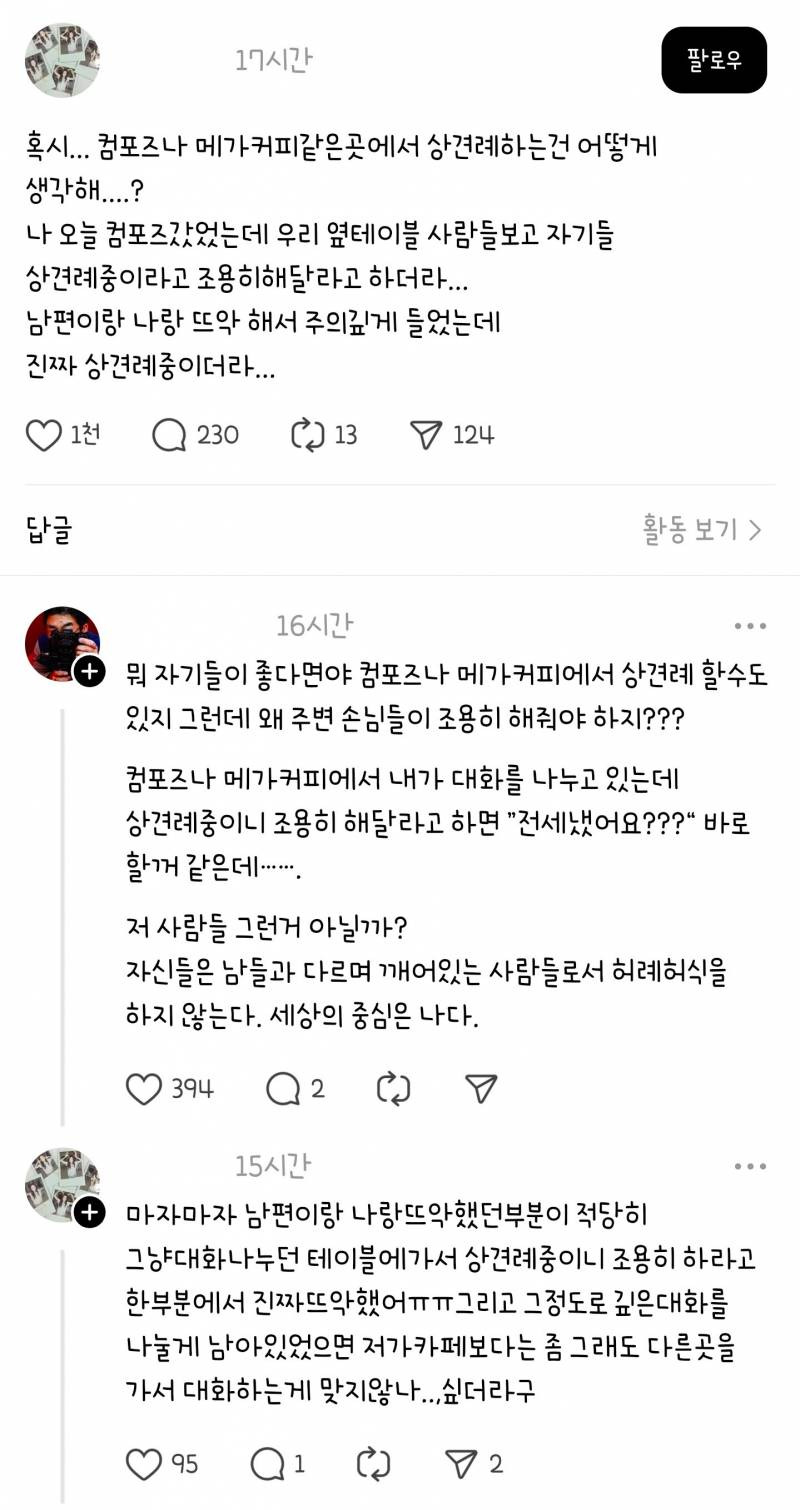This screenshot has height=1510, width=800.
Task: Like the first reply with the heart icon
Action: point(146,1089)
